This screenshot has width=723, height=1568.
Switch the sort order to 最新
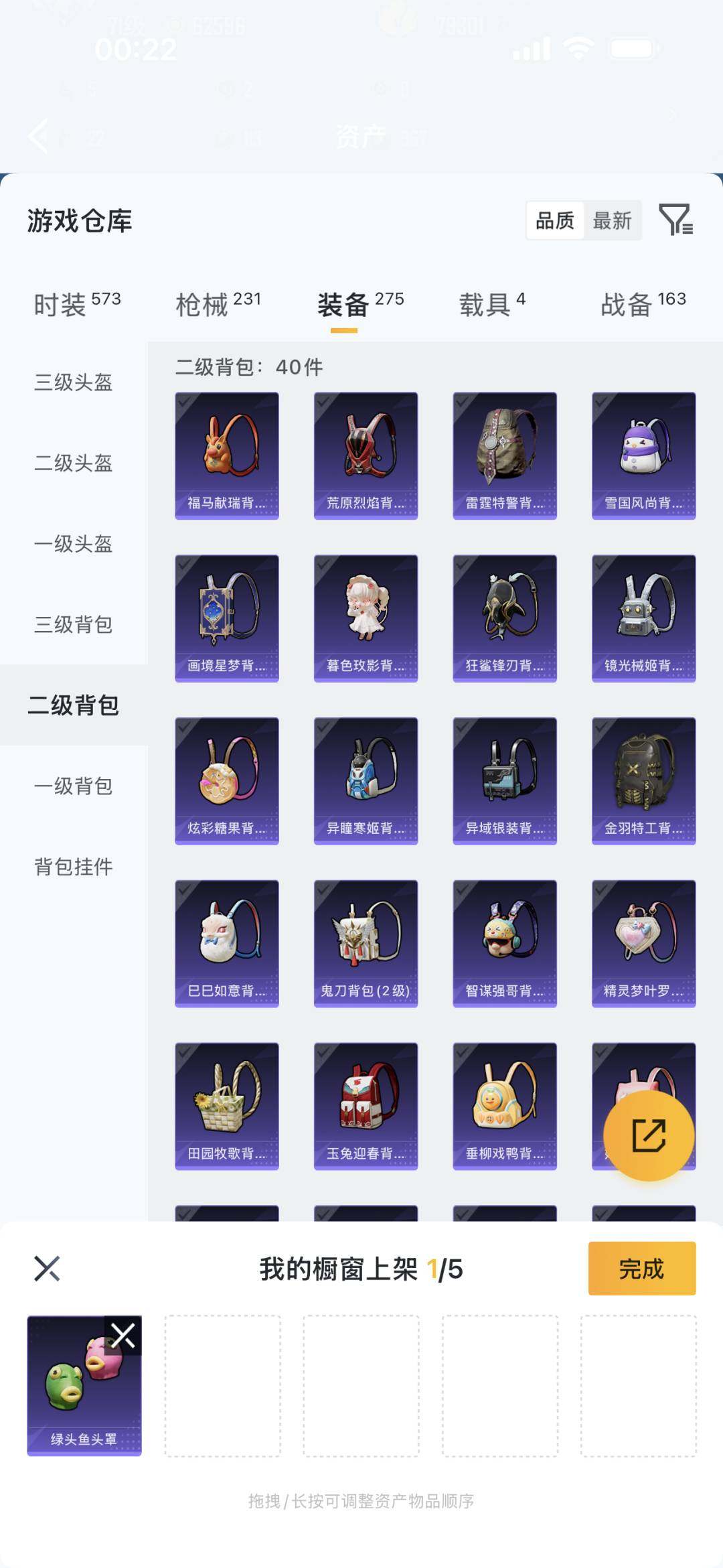(x=613, y=221)
